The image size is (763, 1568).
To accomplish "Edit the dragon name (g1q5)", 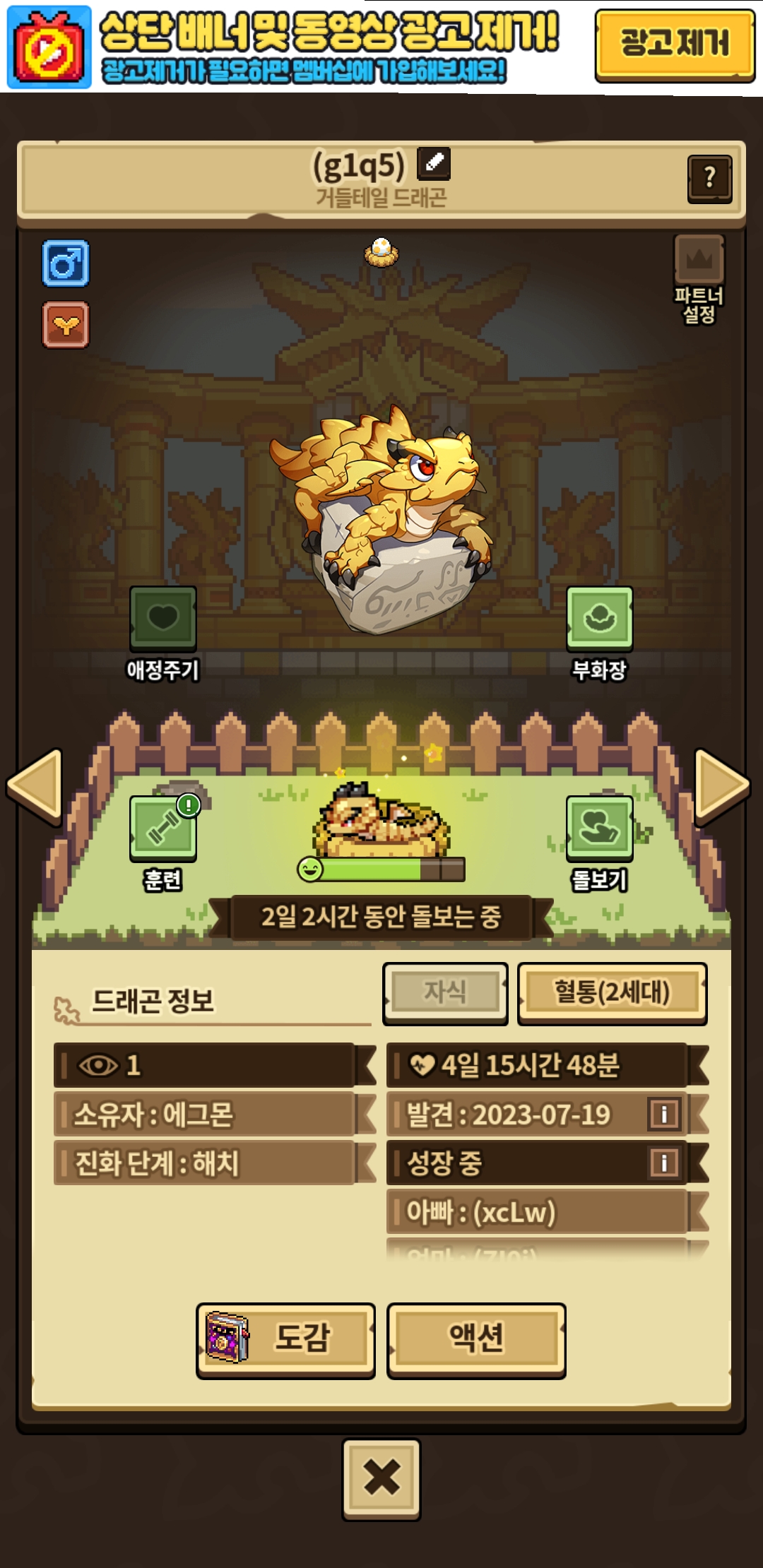I will pyautogui.click(x=434, y=164).
